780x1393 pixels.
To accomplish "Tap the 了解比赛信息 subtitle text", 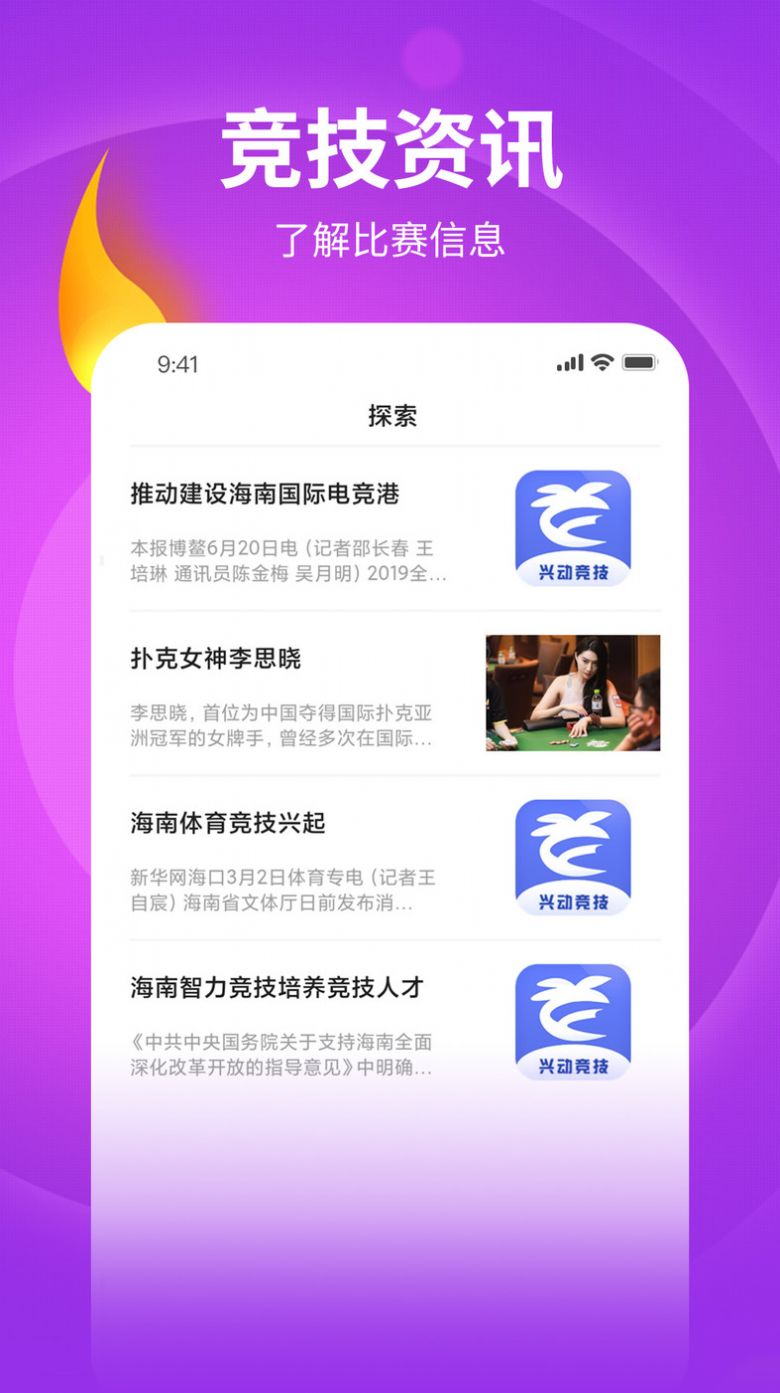I will tap(390, 238).
